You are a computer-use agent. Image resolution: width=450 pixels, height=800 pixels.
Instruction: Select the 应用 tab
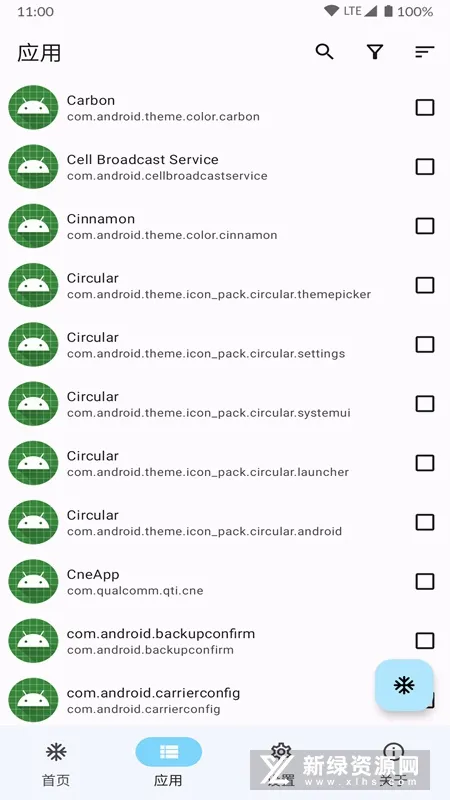168,764
